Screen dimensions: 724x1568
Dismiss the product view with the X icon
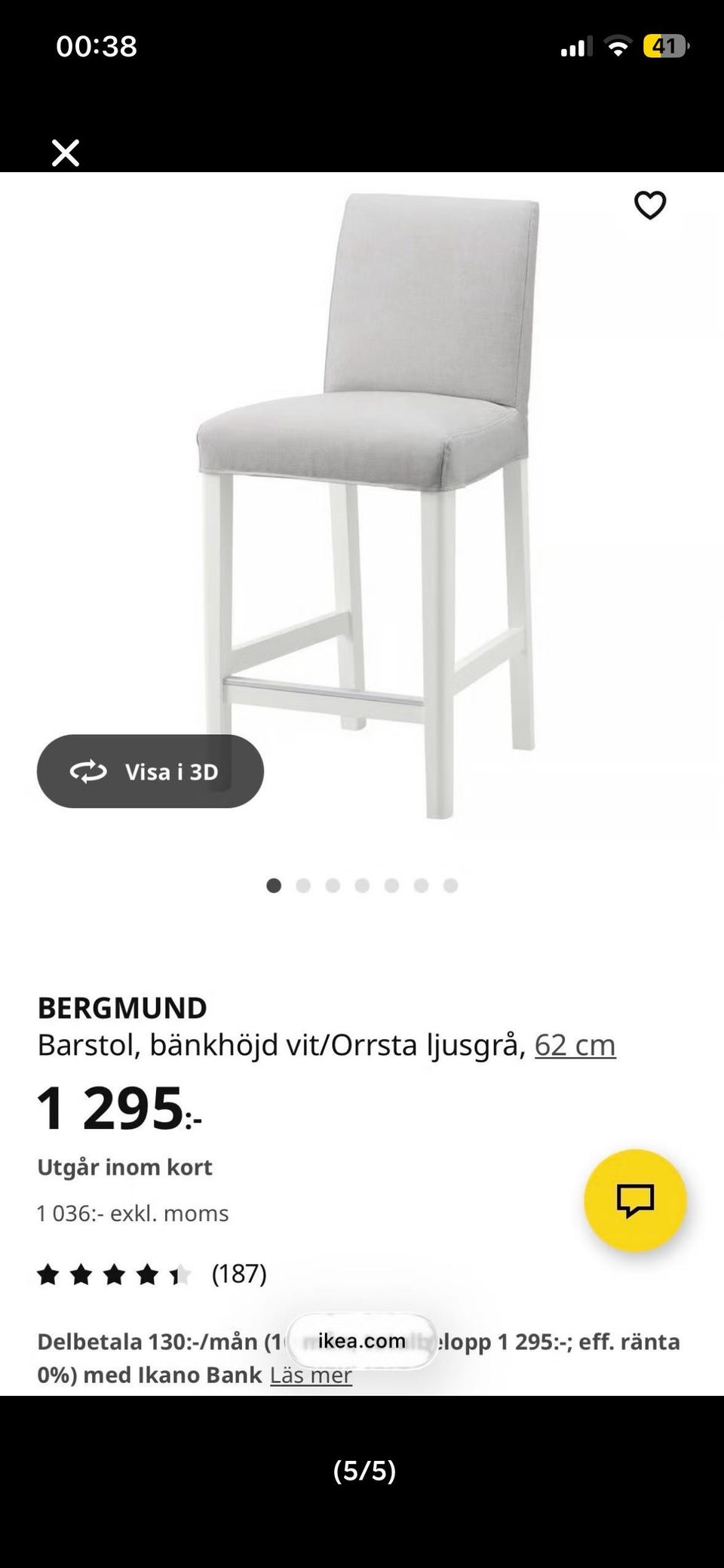pos(66,153)
